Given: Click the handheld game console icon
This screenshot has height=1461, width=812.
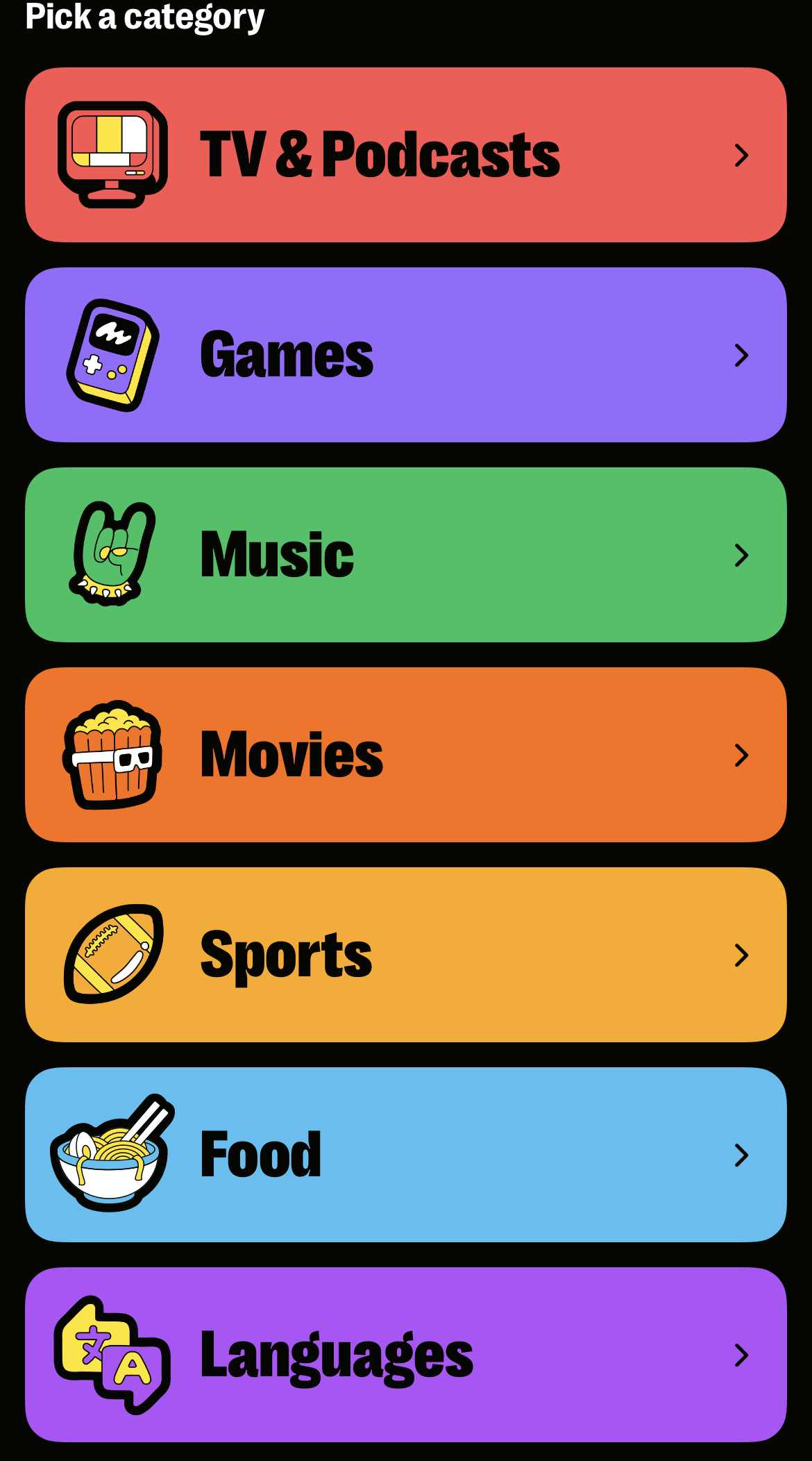Looking at the screenshot, I should click(113, 354).
